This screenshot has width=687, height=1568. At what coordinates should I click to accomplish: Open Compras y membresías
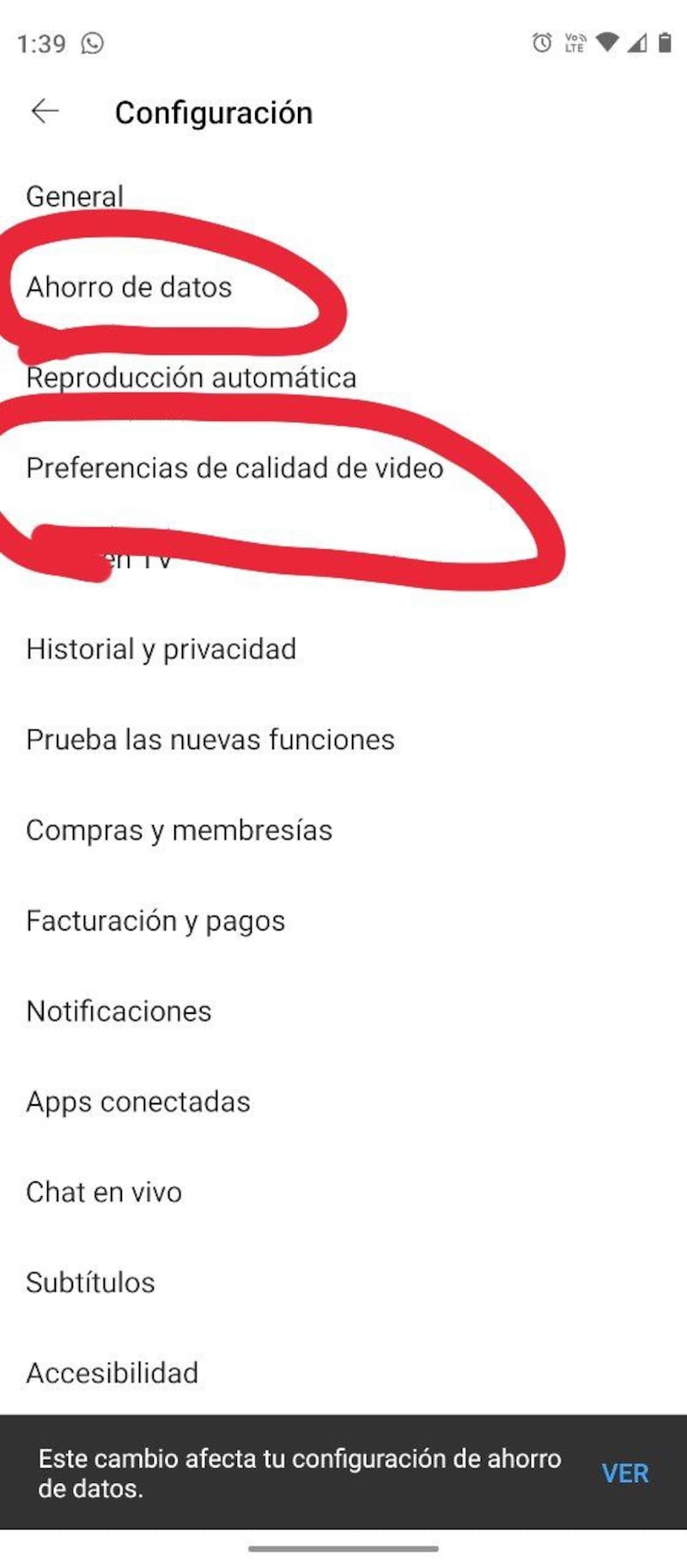(179, 830)
